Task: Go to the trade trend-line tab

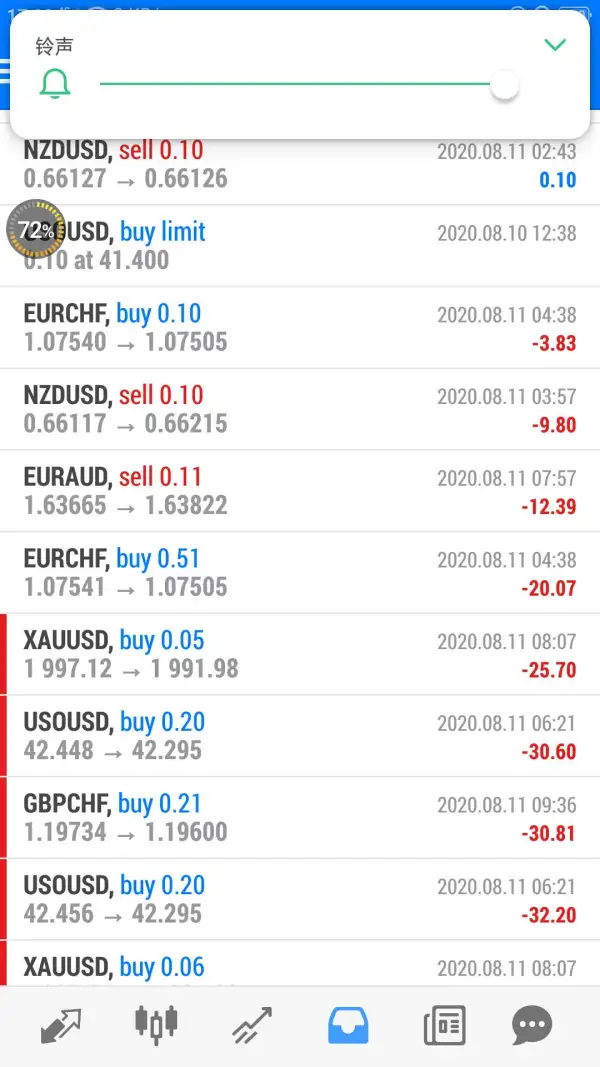Action: pos(252,1026)
